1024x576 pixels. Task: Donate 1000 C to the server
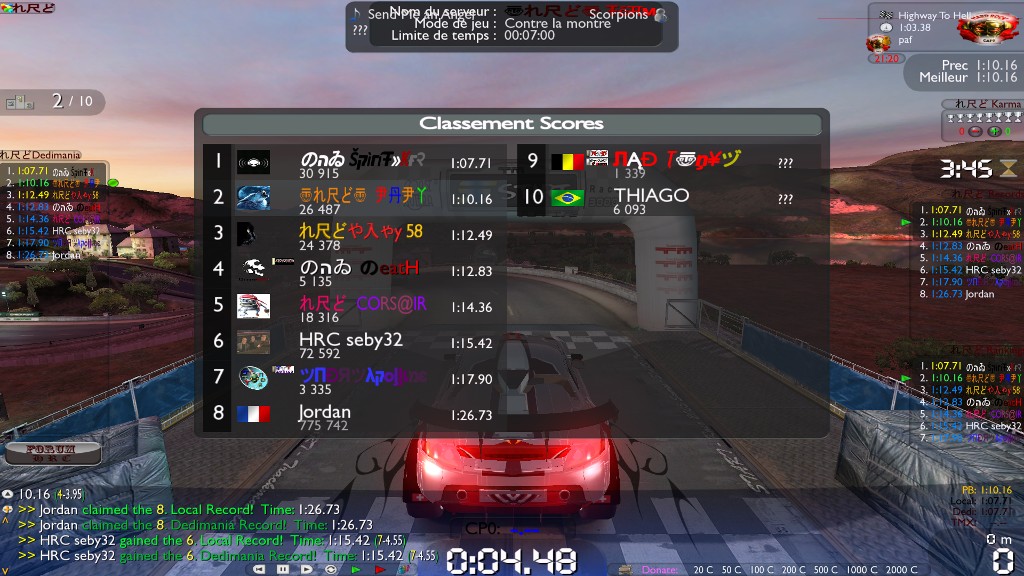pos(858,569)
